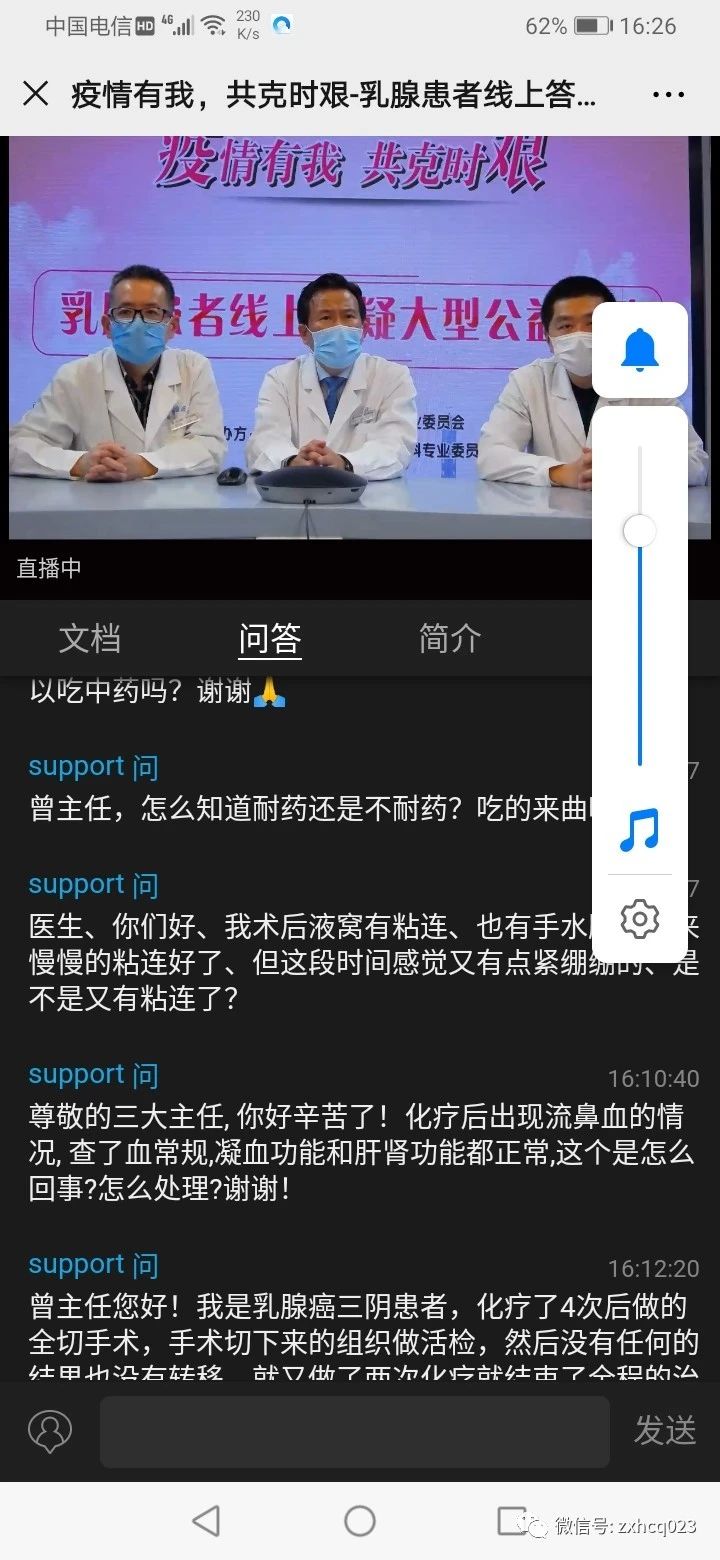Open the three-dot overflow menu
720x1560 pixels.
pos(667,95)
